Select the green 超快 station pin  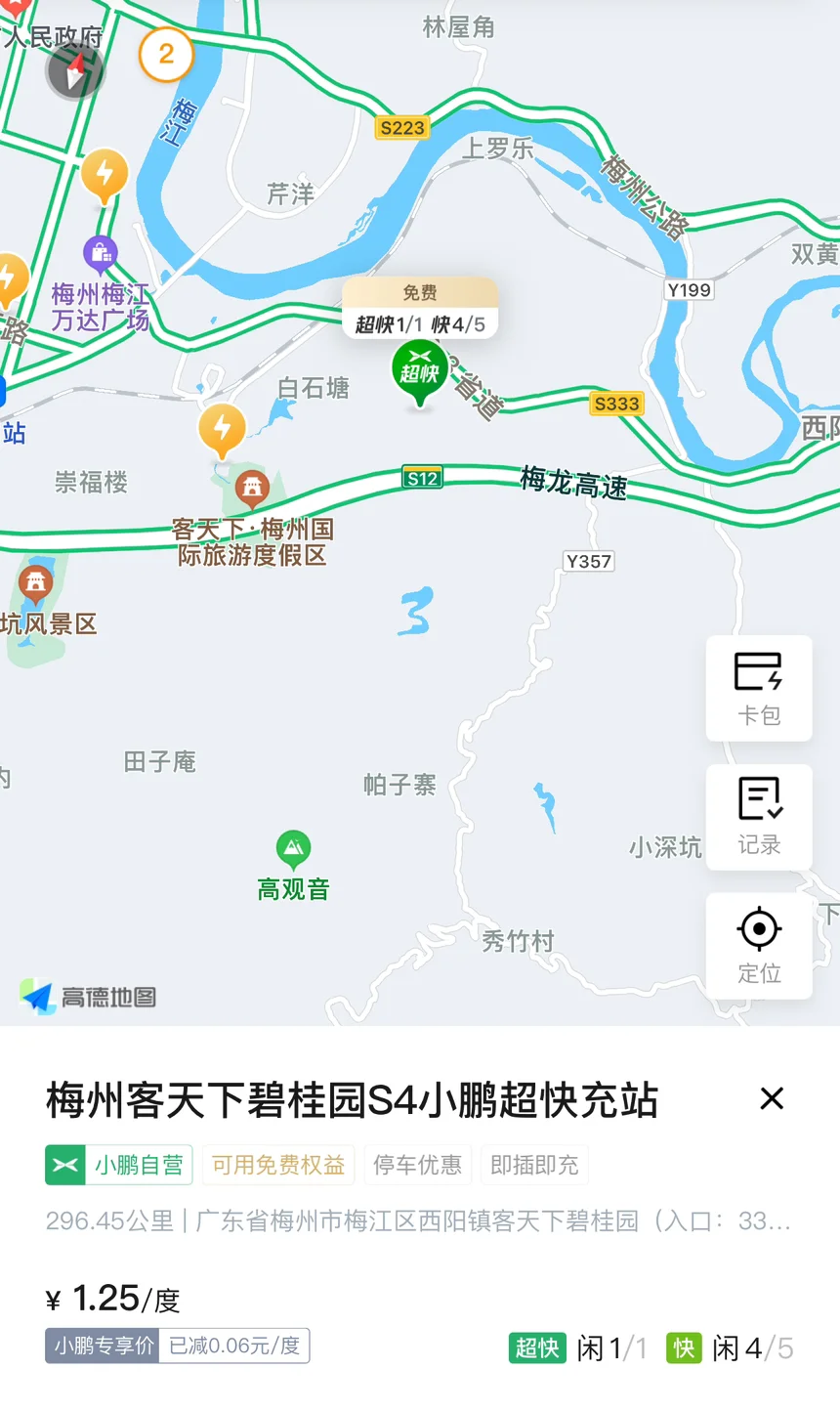pos(420,372)
